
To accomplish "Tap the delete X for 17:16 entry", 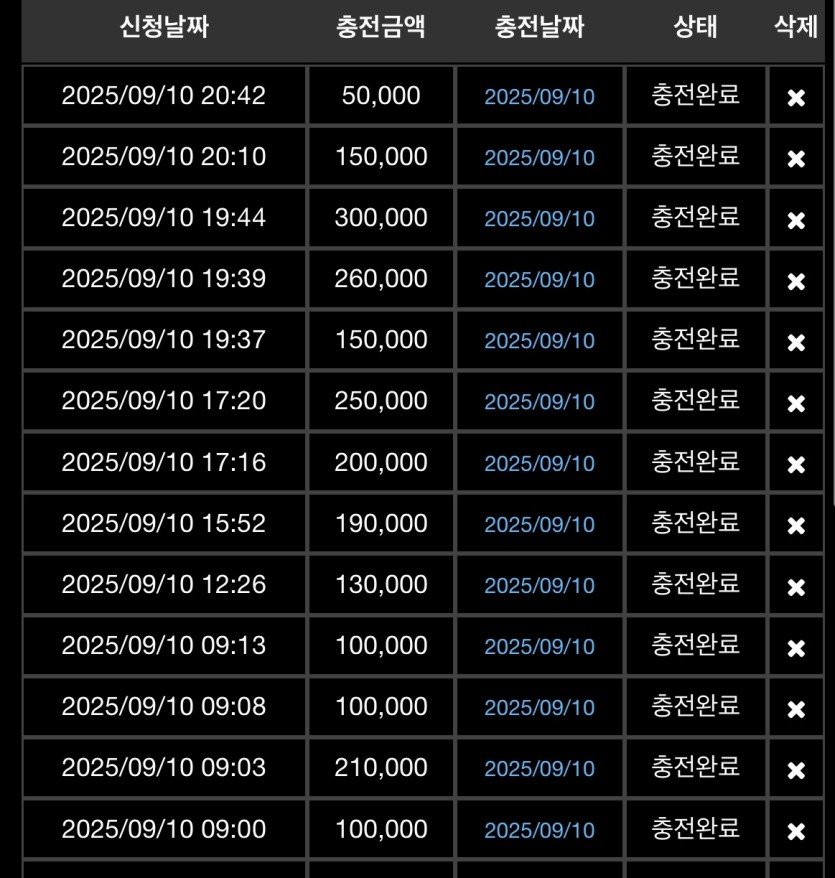I will [796, 464].
